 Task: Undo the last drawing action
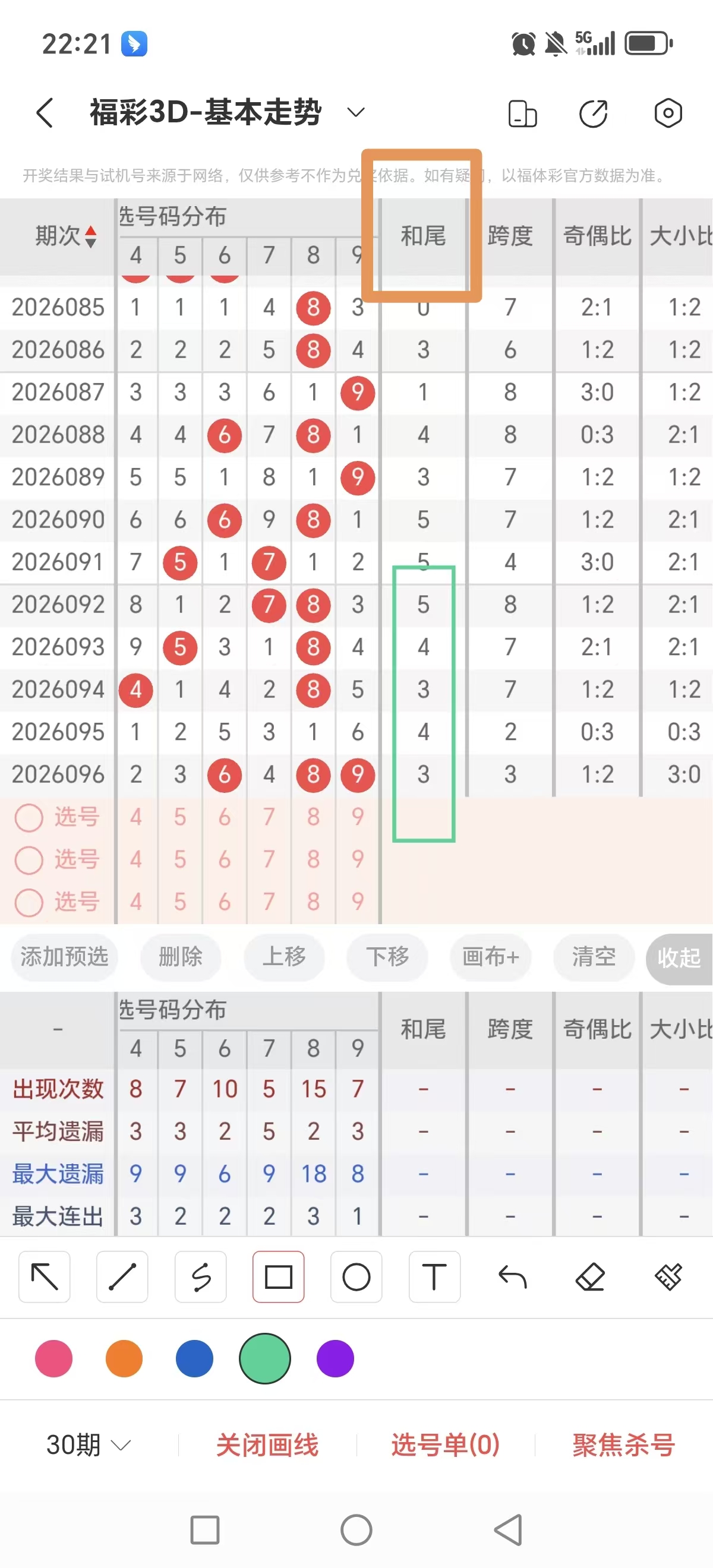pyautogui.click(x=512, y=1278)
